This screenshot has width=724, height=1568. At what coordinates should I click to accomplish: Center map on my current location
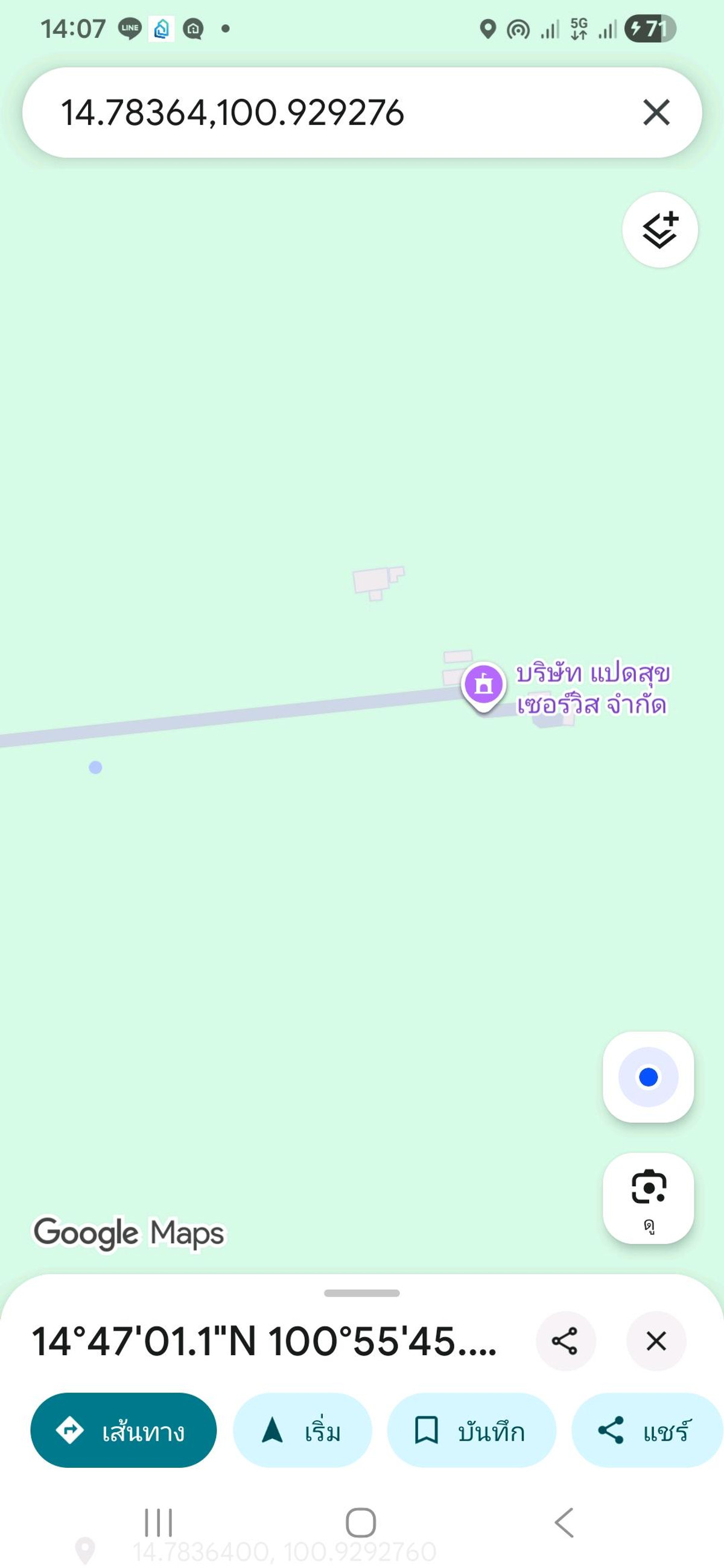point(648,1076)
